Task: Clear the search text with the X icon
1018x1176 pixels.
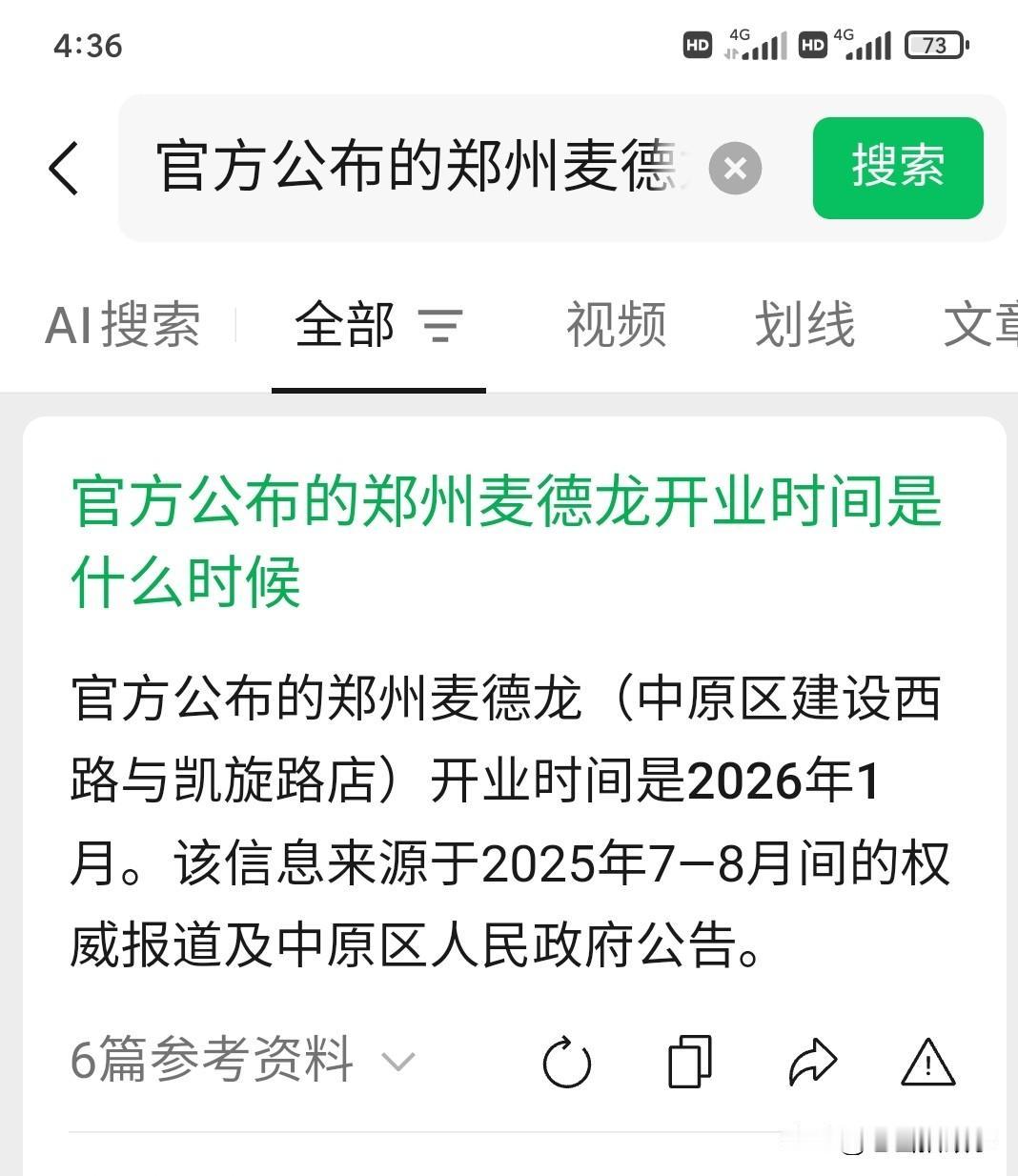Action: tap(734, 169)
